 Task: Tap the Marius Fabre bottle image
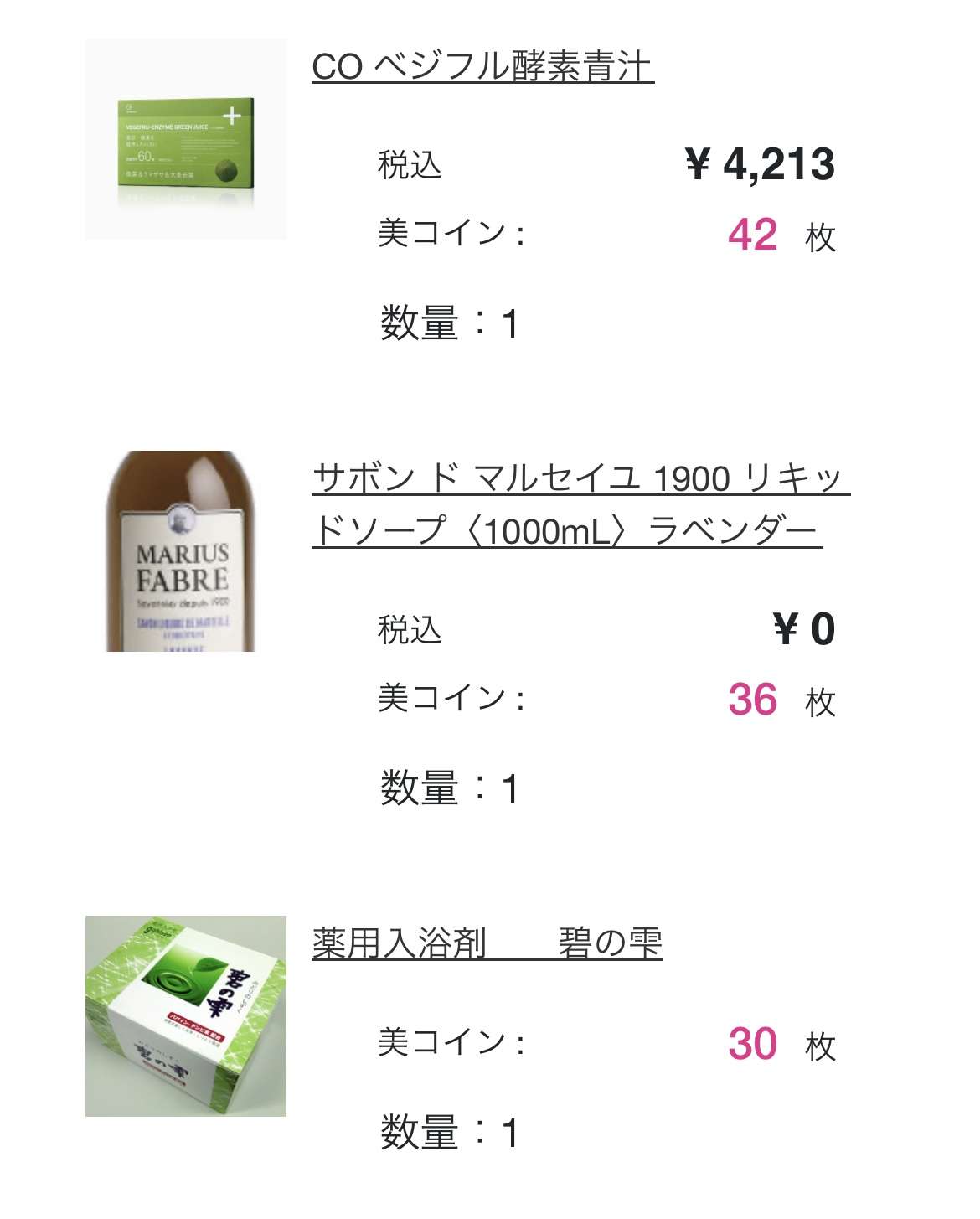click(x=181, y=551)
